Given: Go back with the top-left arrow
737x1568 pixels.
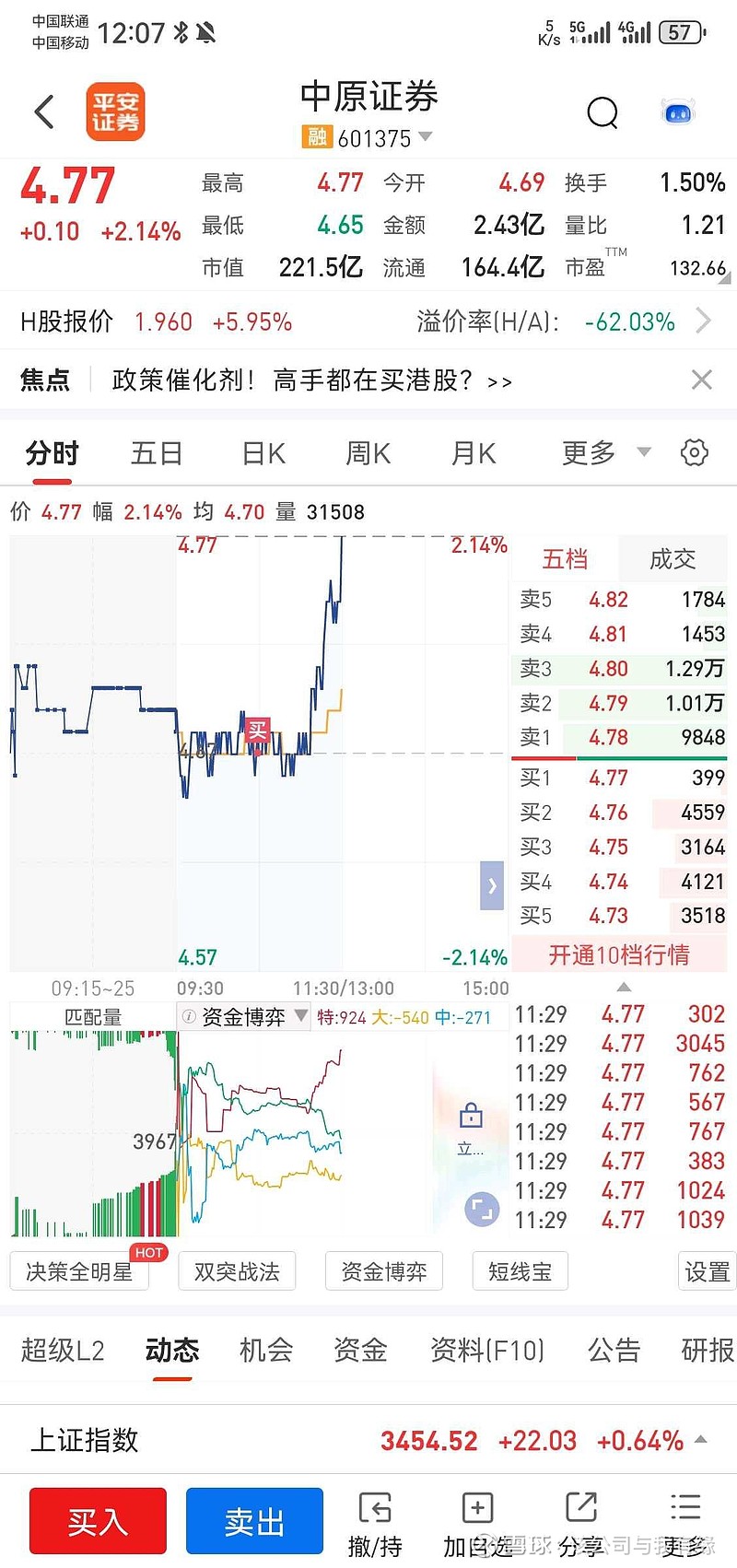Looking at the screenshot, I should pyautogui.click(x=44, y=112).
